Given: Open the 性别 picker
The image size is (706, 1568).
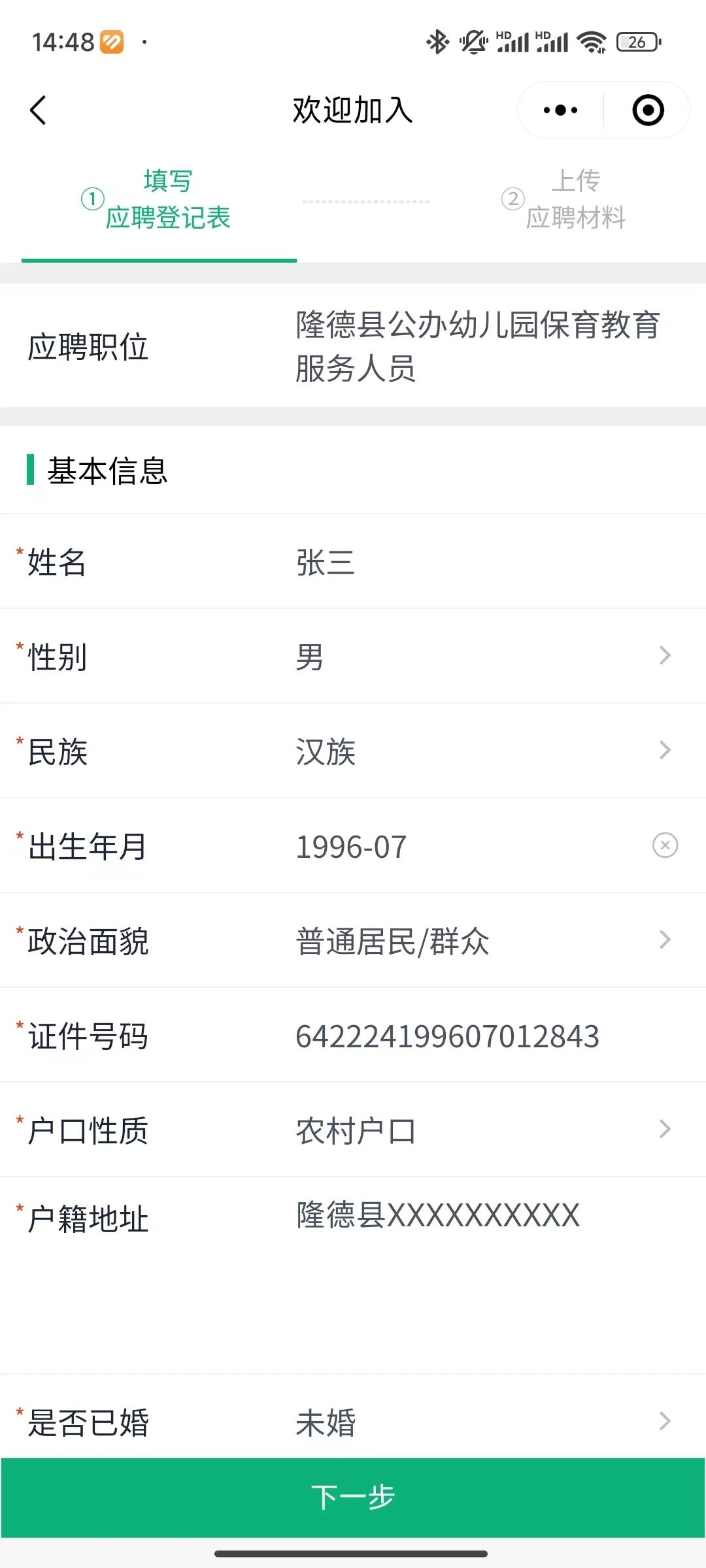Looking at the screenshot, I should (484, 657).
